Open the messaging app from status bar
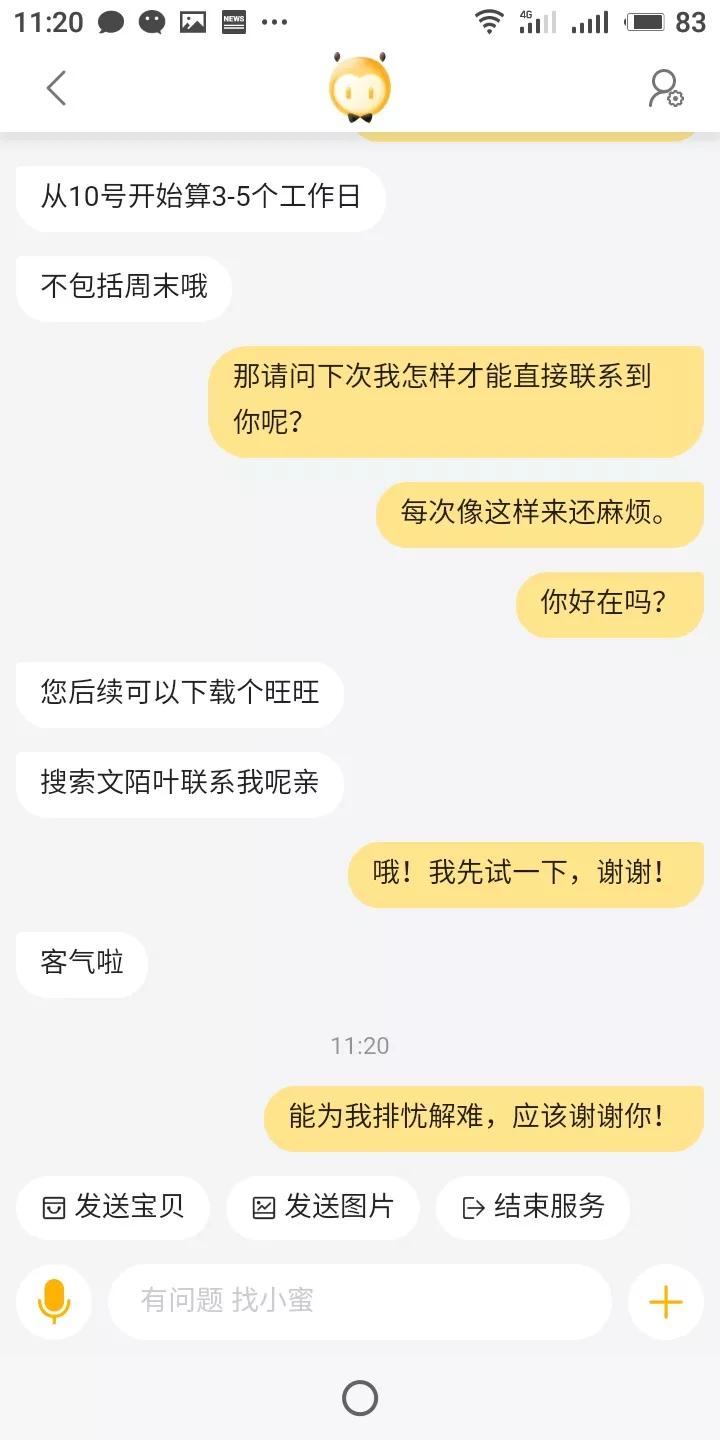The width and height of the screenshot is (720, 1440). [111, 21]
